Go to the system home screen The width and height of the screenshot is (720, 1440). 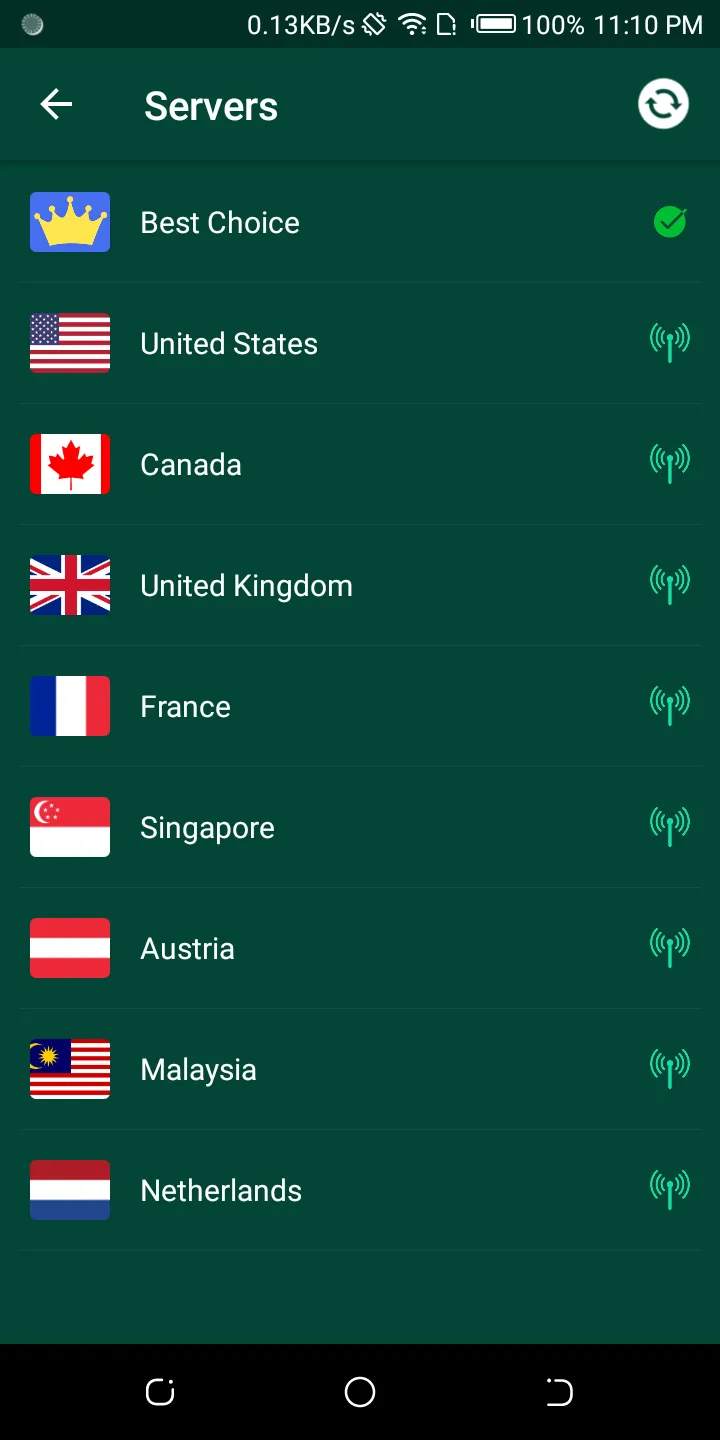(360, 1391)
